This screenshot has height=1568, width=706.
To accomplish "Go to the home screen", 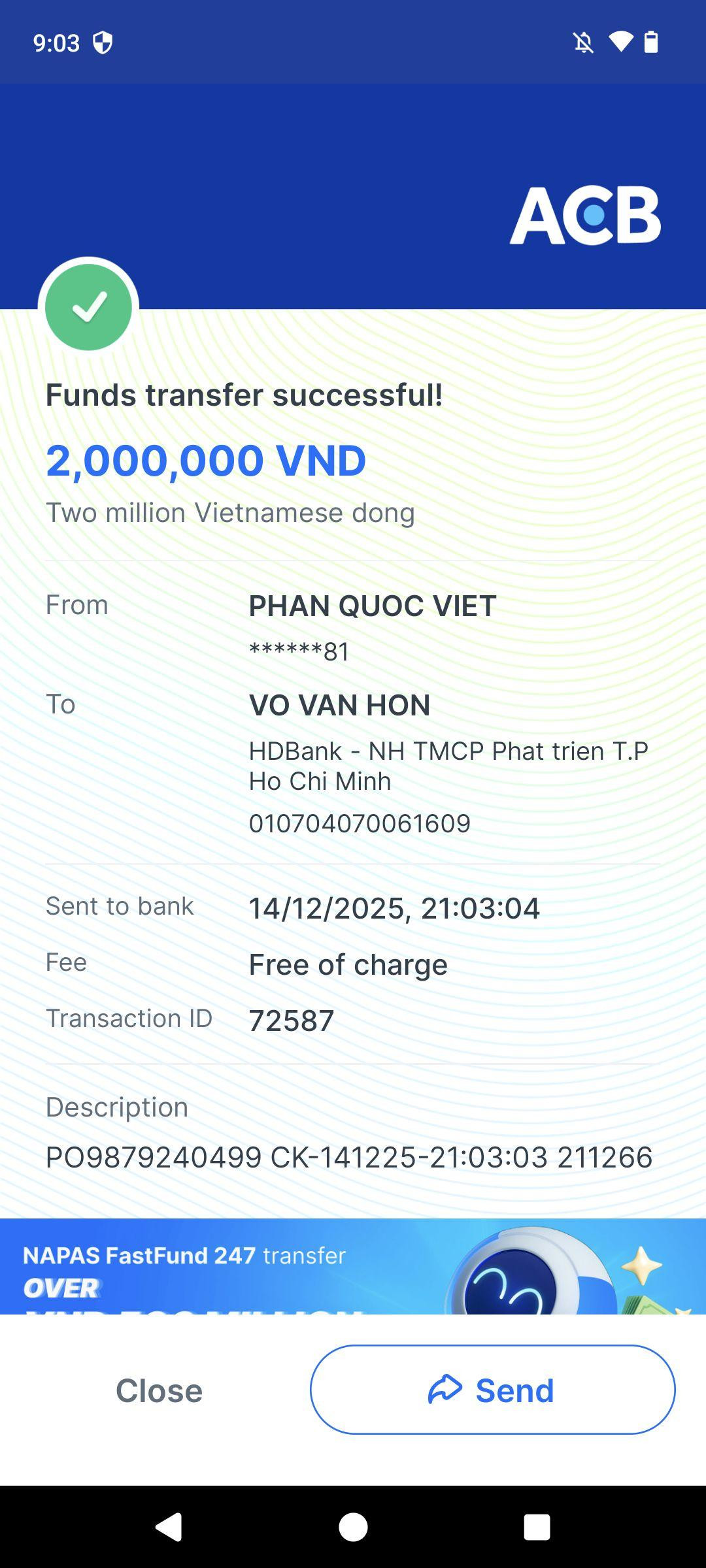I will pyautogui.click(x=353, y=1527).
